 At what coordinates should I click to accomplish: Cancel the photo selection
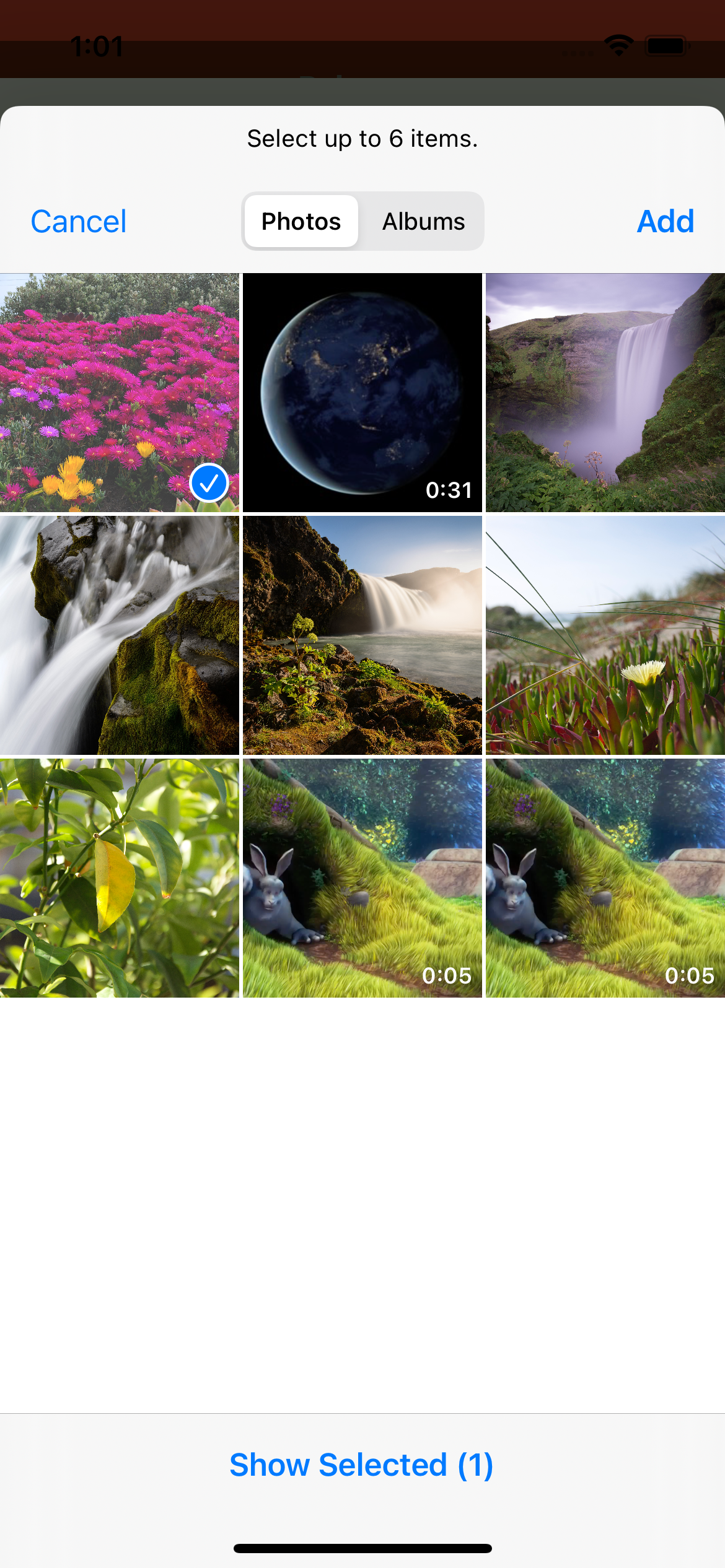(79, 222)
